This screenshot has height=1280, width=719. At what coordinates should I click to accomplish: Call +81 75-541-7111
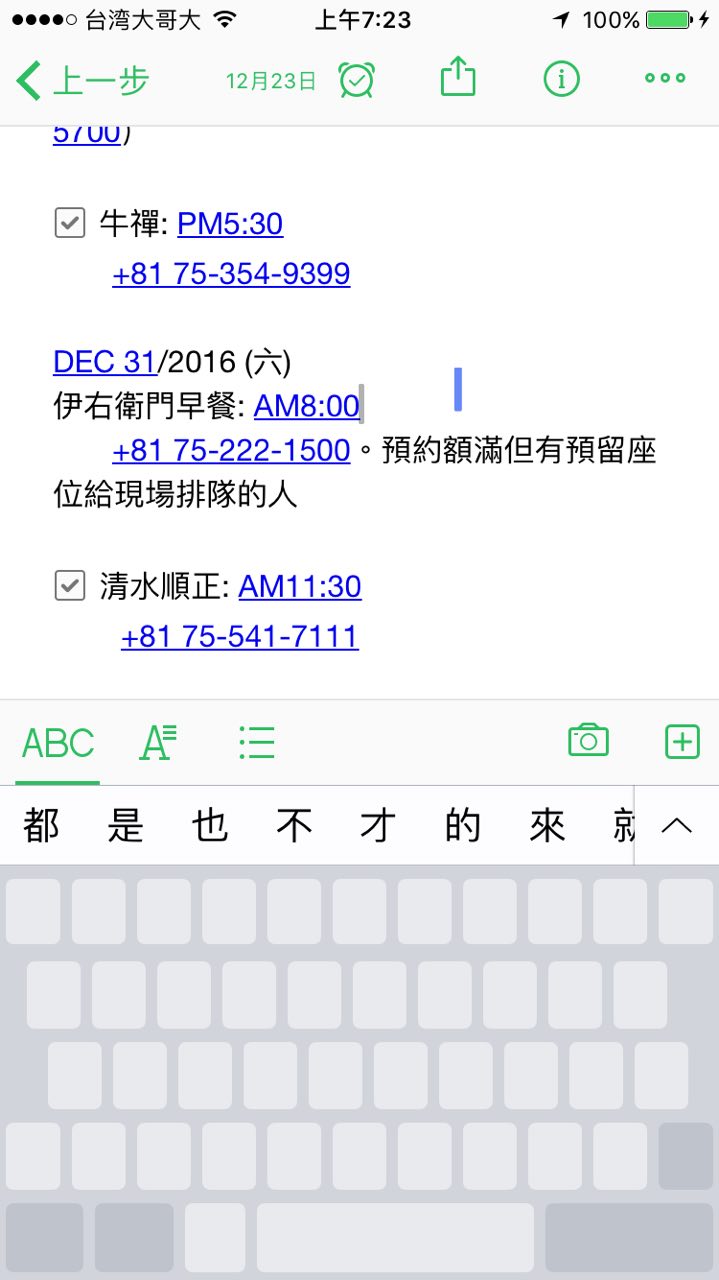(240, 636)
